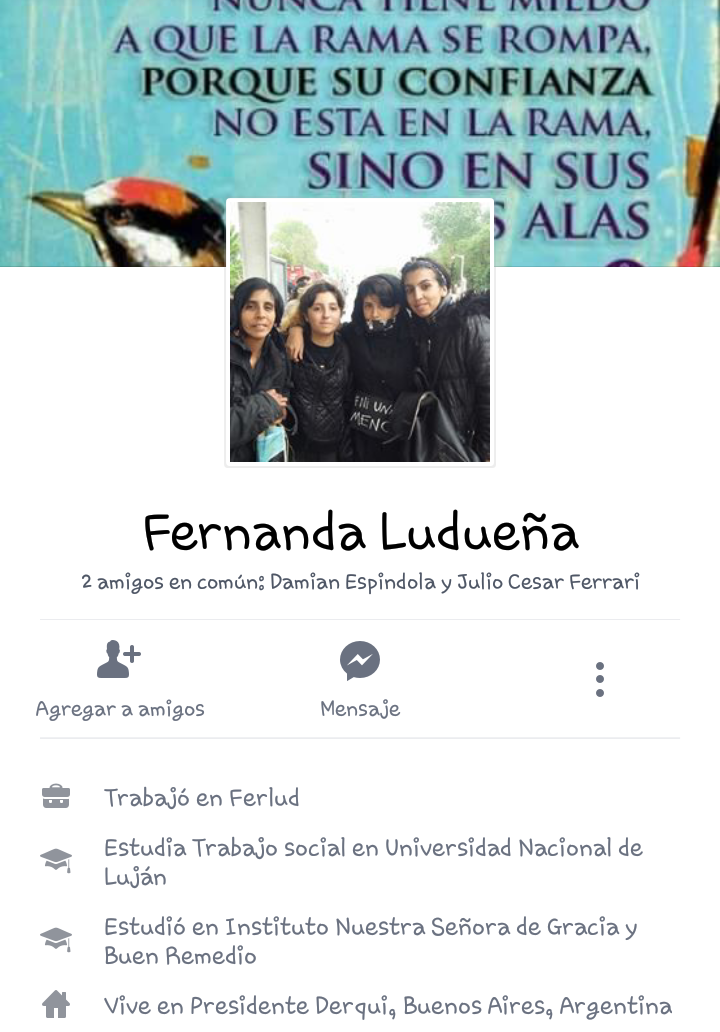Open Trabajó en Ferlud work info
Screen dimensions: 720x1032
[x=201, y=798]
